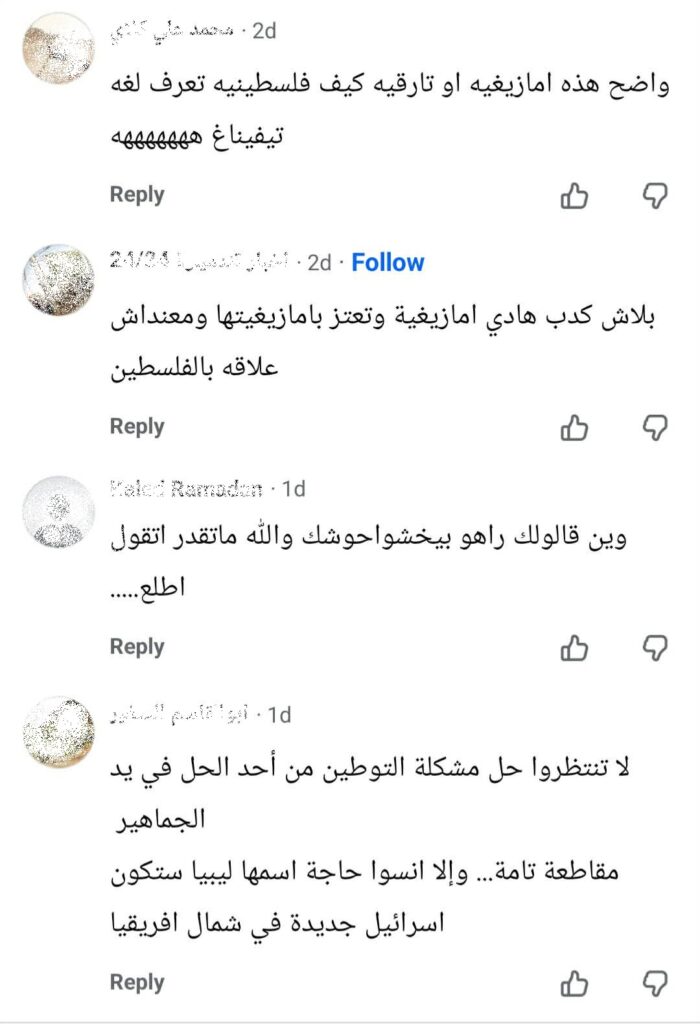700x1024 pixels.
Task: Open profile picture of the تيفيناغ commenter
Action: point(58,48)
